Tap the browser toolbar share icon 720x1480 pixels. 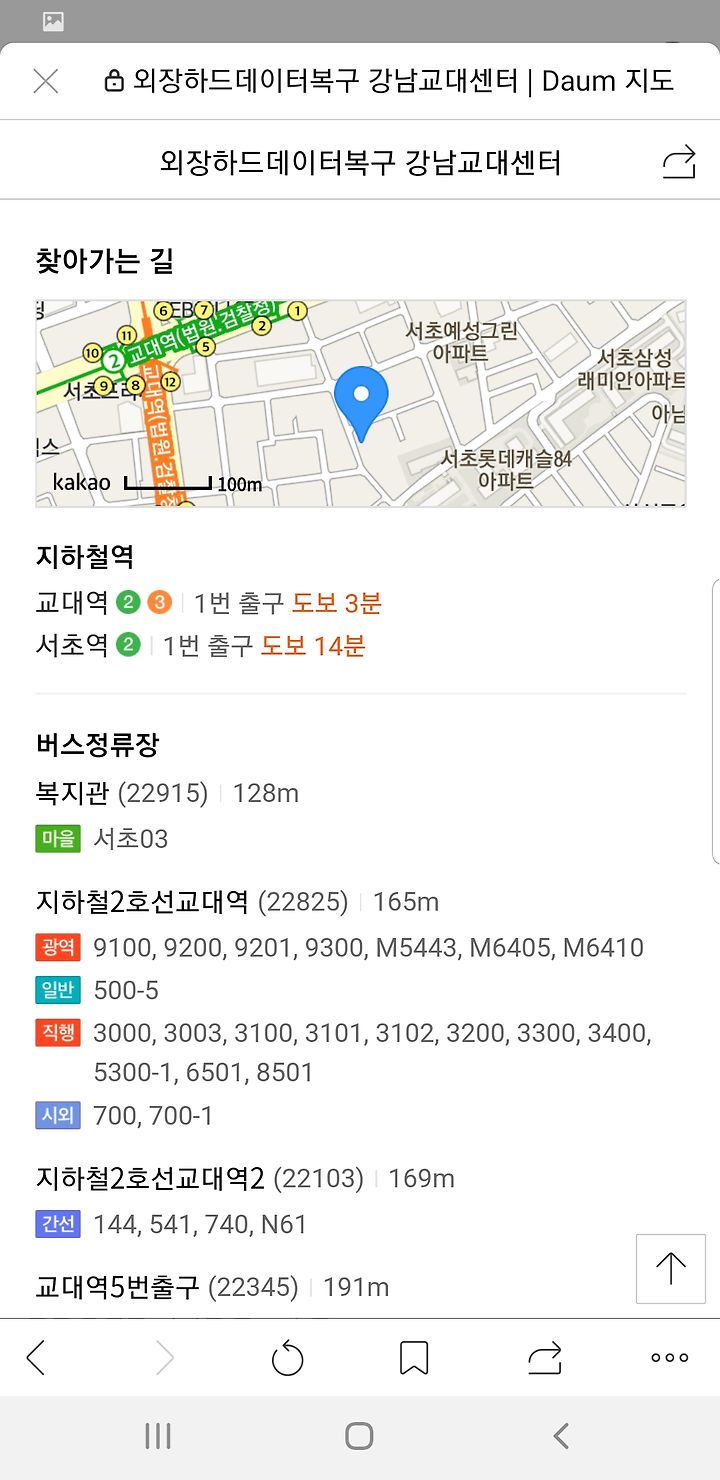(544, 1357)
